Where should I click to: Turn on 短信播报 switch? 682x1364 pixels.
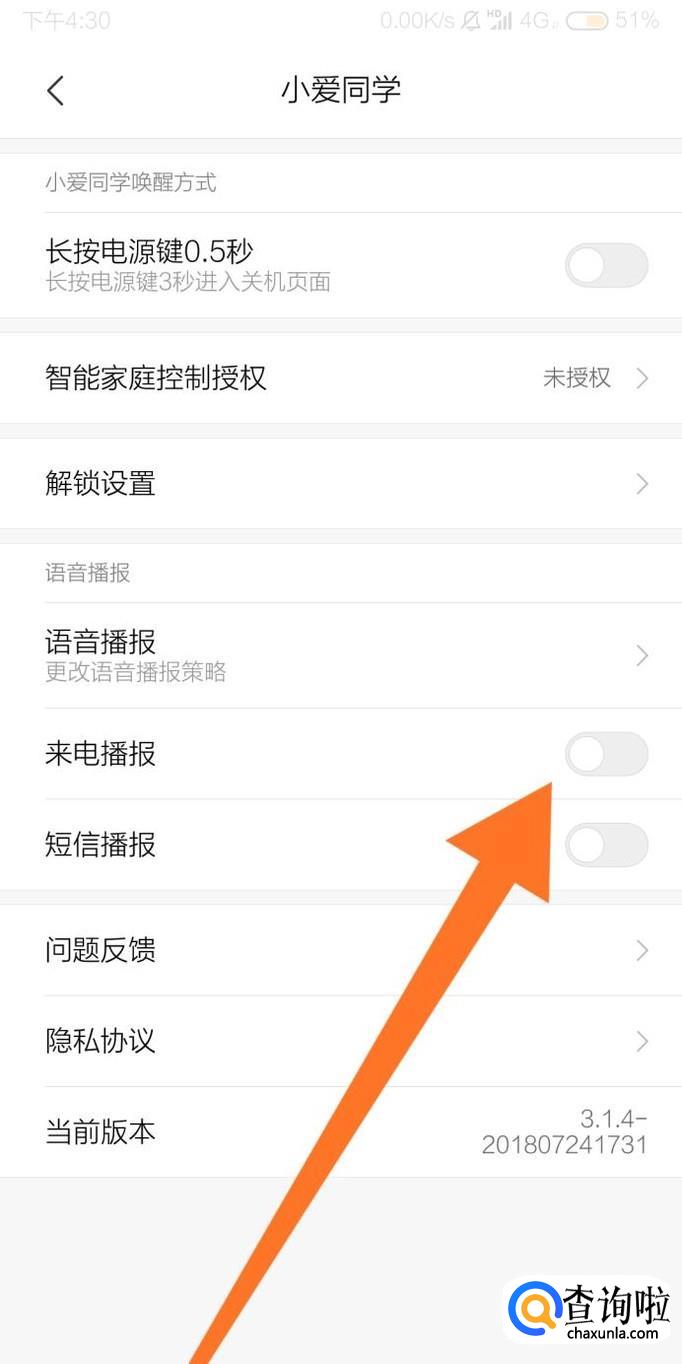(606, 845)
